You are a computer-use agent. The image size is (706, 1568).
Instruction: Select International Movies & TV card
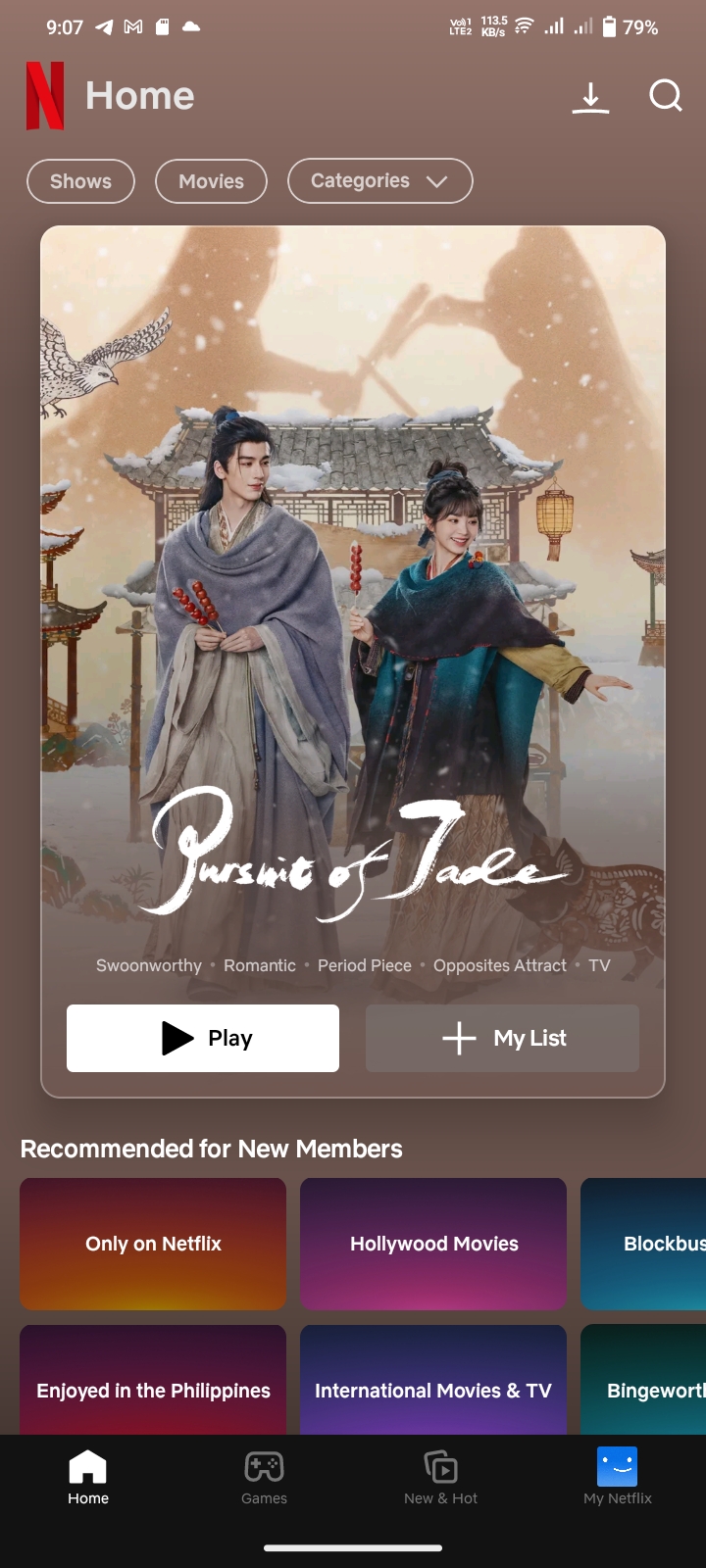tap(433, 1384)
